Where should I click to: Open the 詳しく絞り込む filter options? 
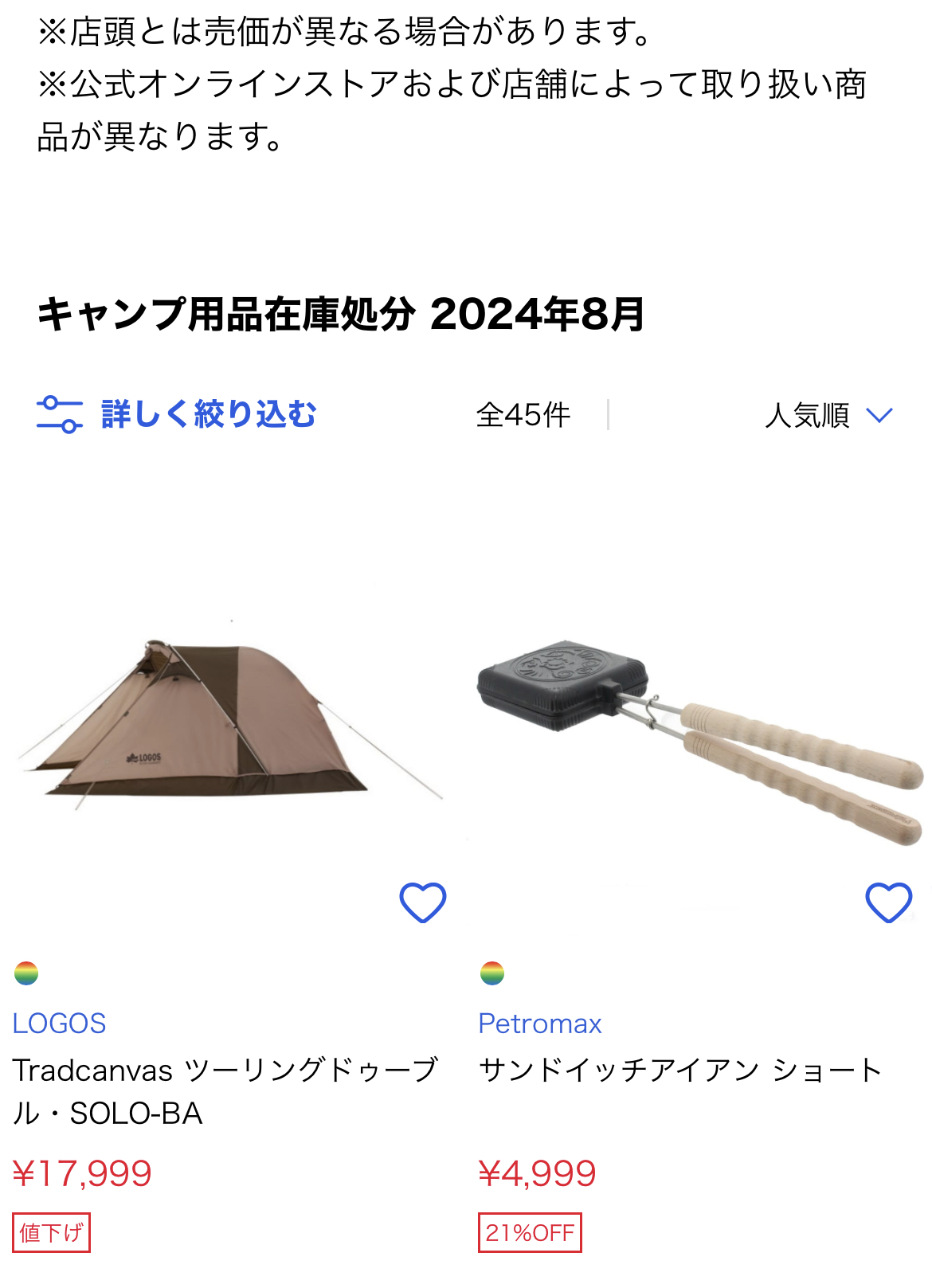click(x=177, y=414)
